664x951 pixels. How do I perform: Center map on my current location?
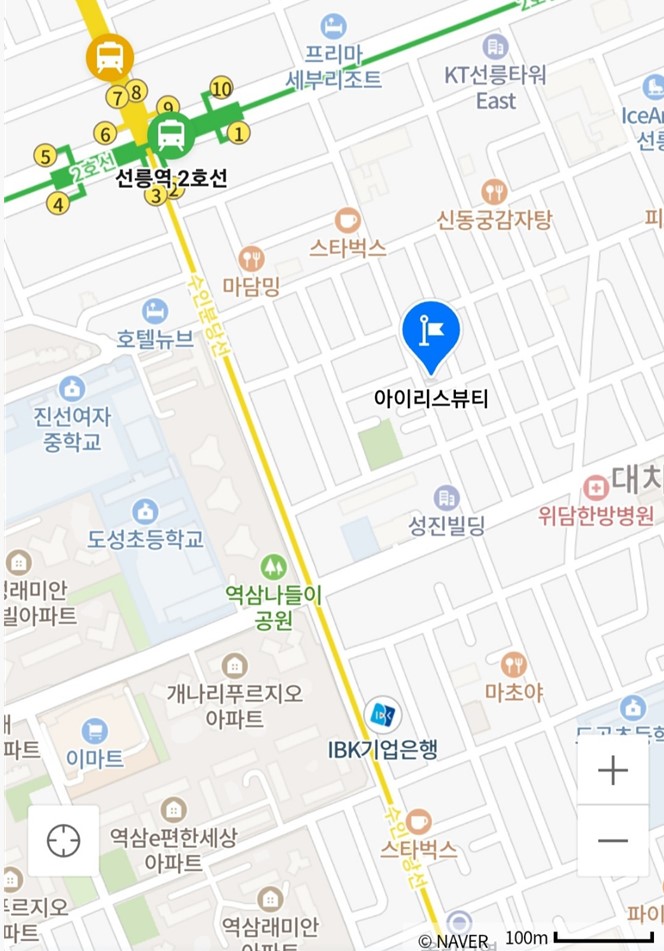pos(64,841)
